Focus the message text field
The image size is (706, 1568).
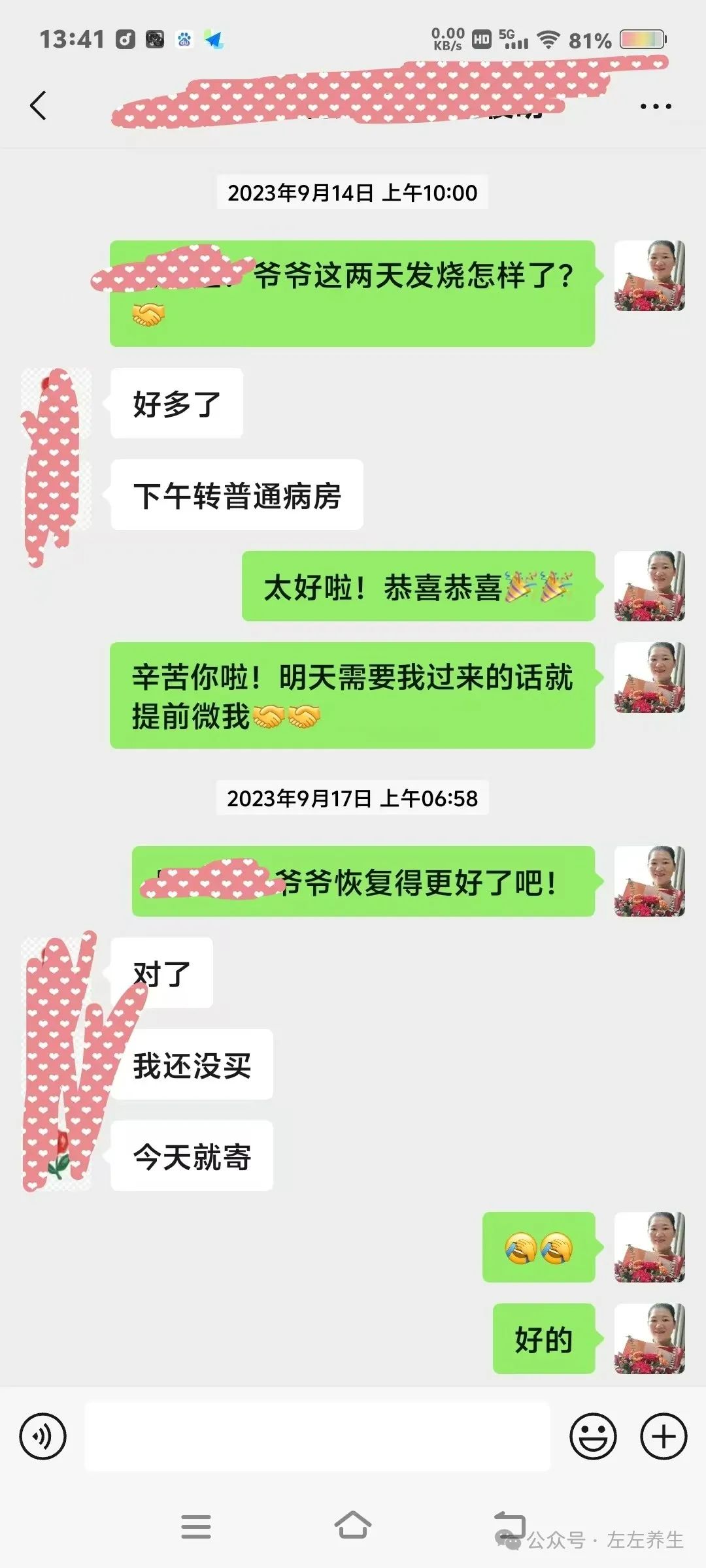(x=317, y=1437)
